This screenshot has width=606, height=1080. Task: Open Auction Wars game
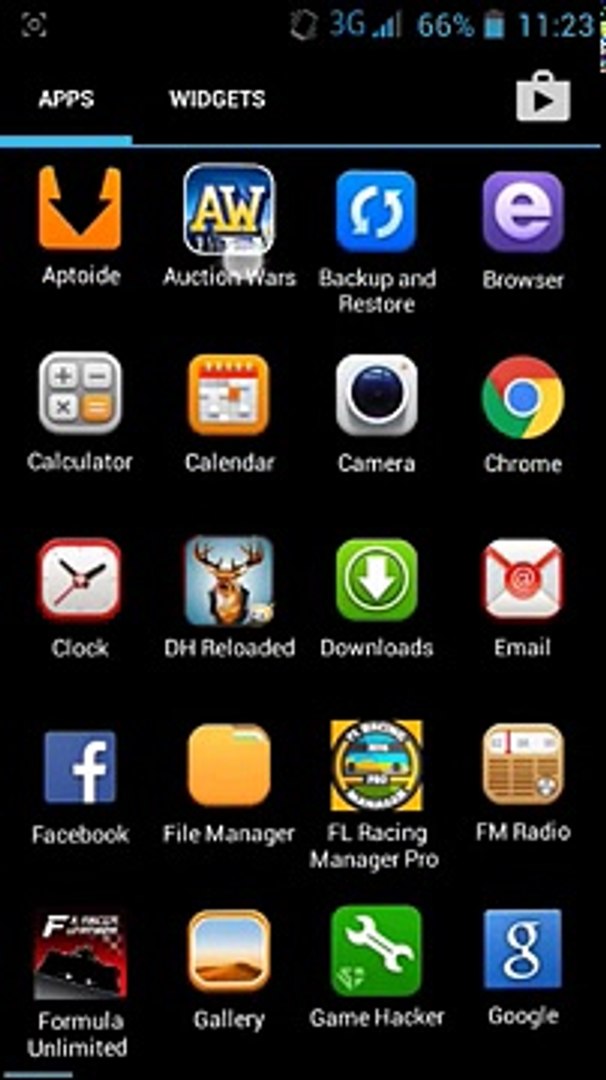click(x=229, y=210)
